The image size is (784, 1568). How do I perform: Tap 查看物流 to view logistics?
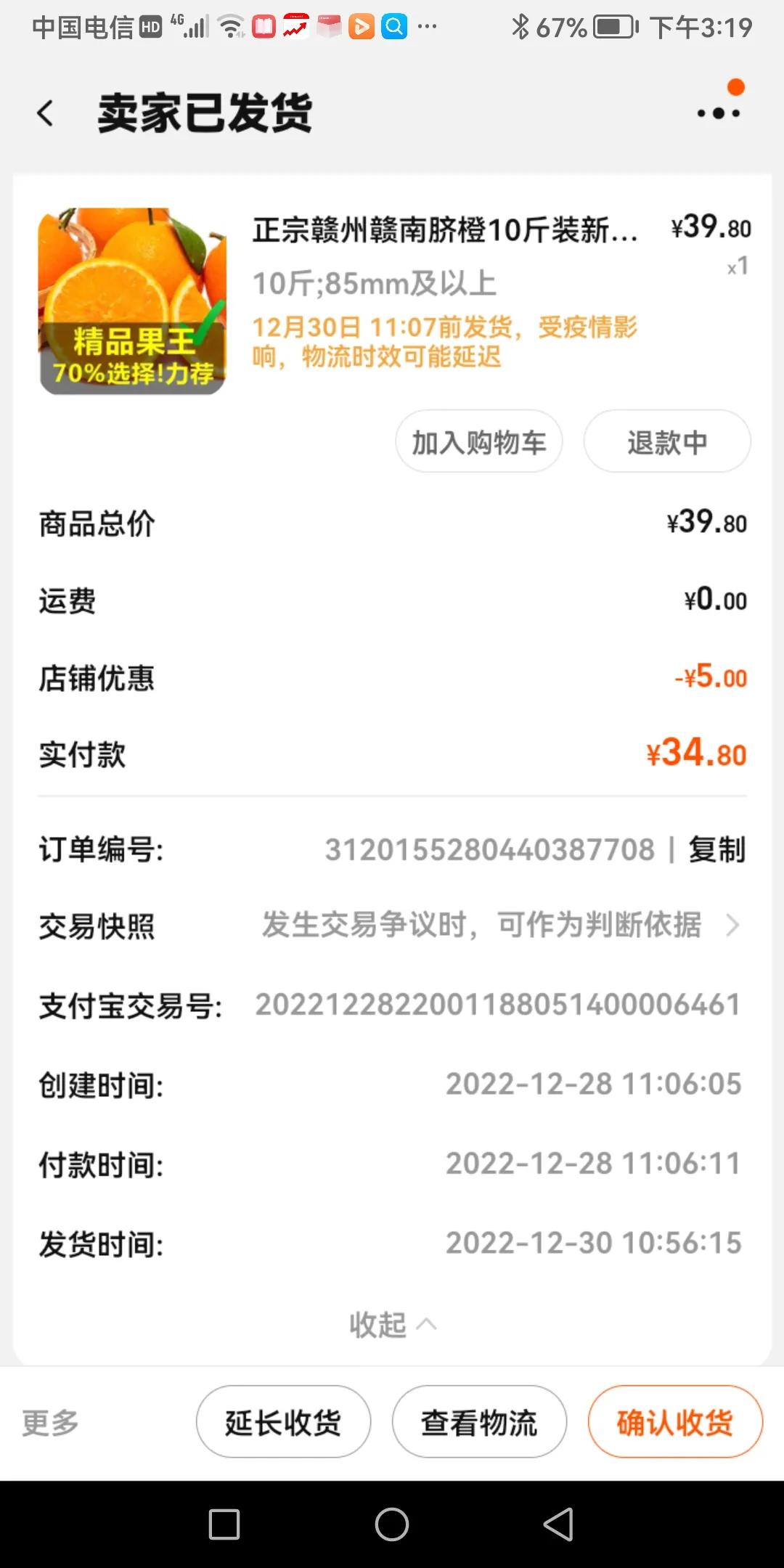pos(478,1421)
